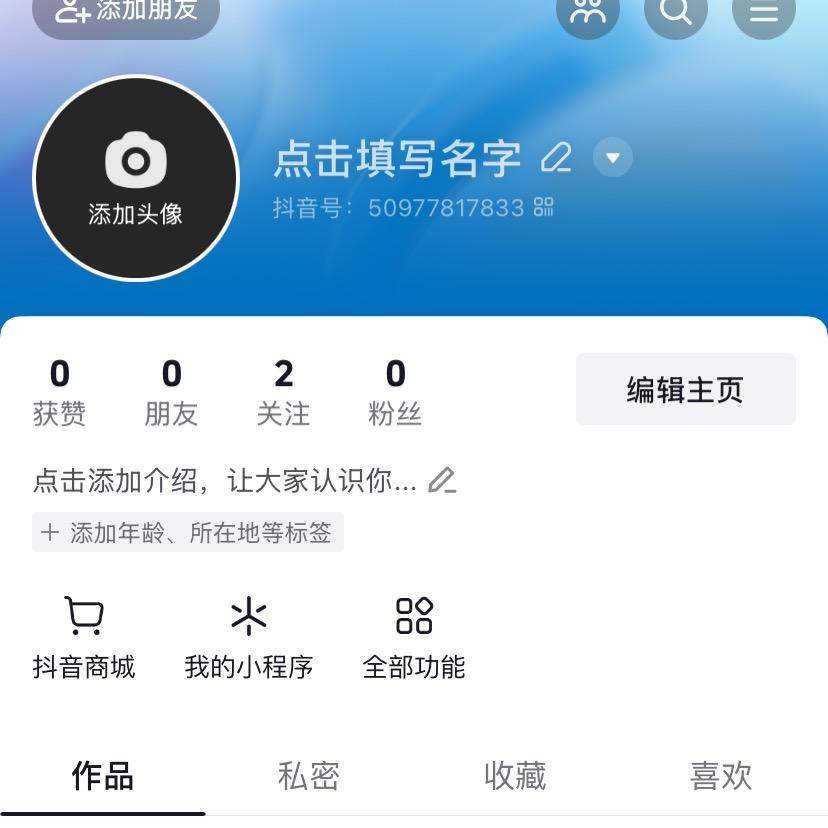Edit name with the pencil icon
This screenshot has height=828, width=828.
[556, 158]
